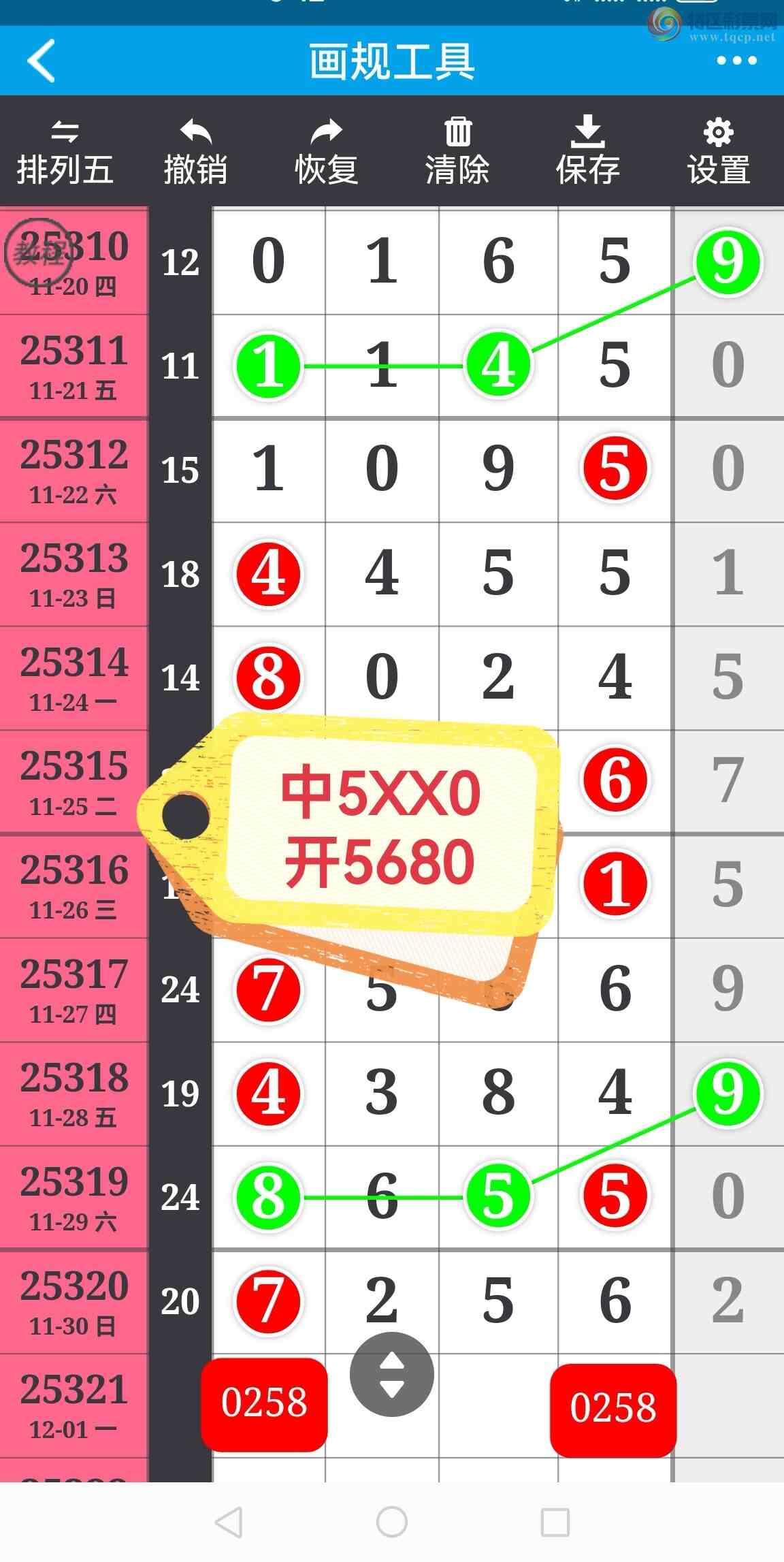Open the 教程 tutorial badge
This screenshot has width=784, height=1562.
[x=37, y=252]
